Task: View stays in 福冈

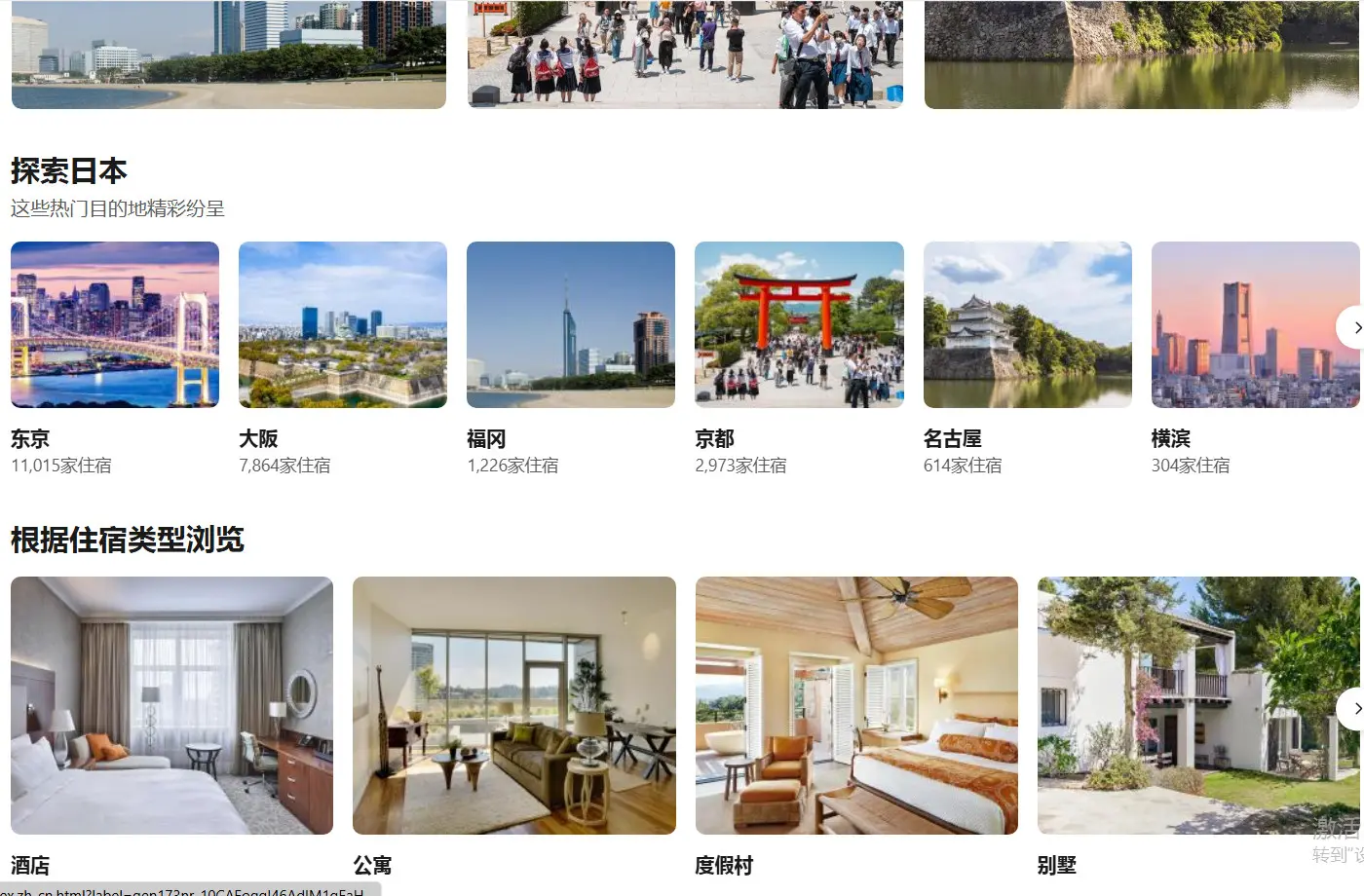Action: coord(571,324)
